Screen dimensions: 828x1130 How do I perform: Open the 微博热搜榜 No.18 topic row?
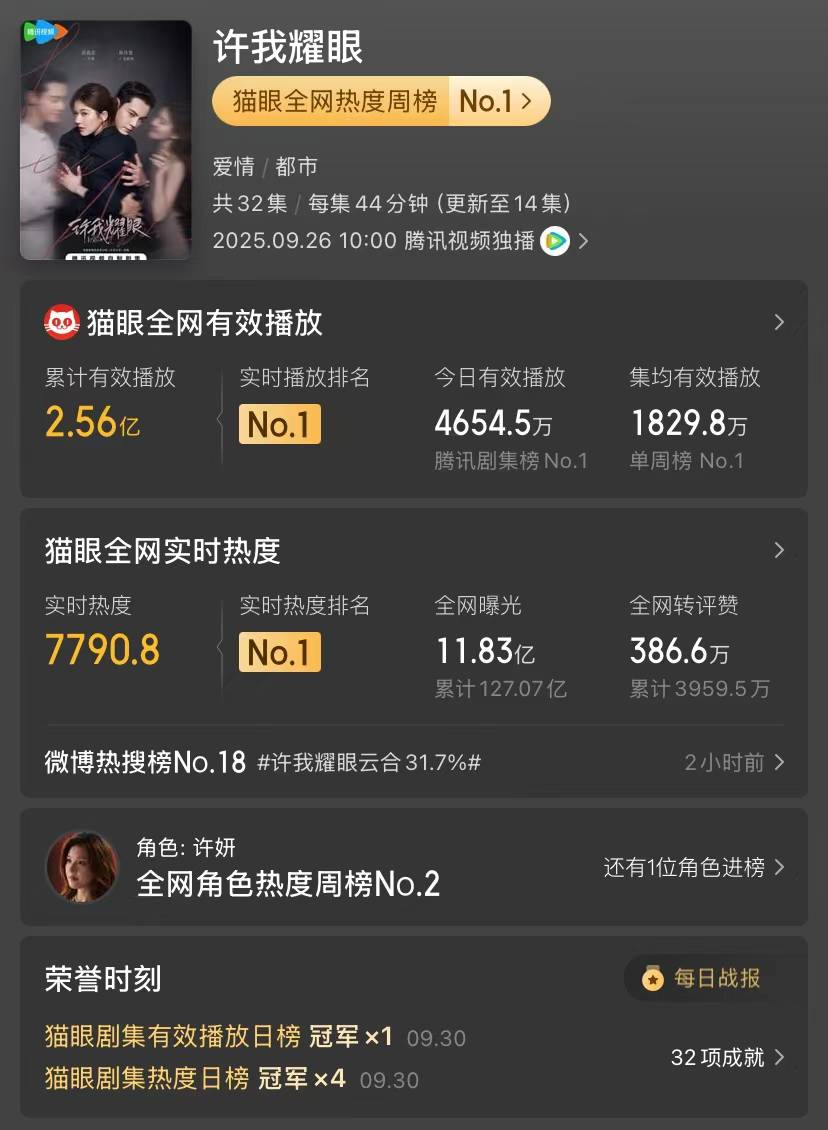[413, 762]
